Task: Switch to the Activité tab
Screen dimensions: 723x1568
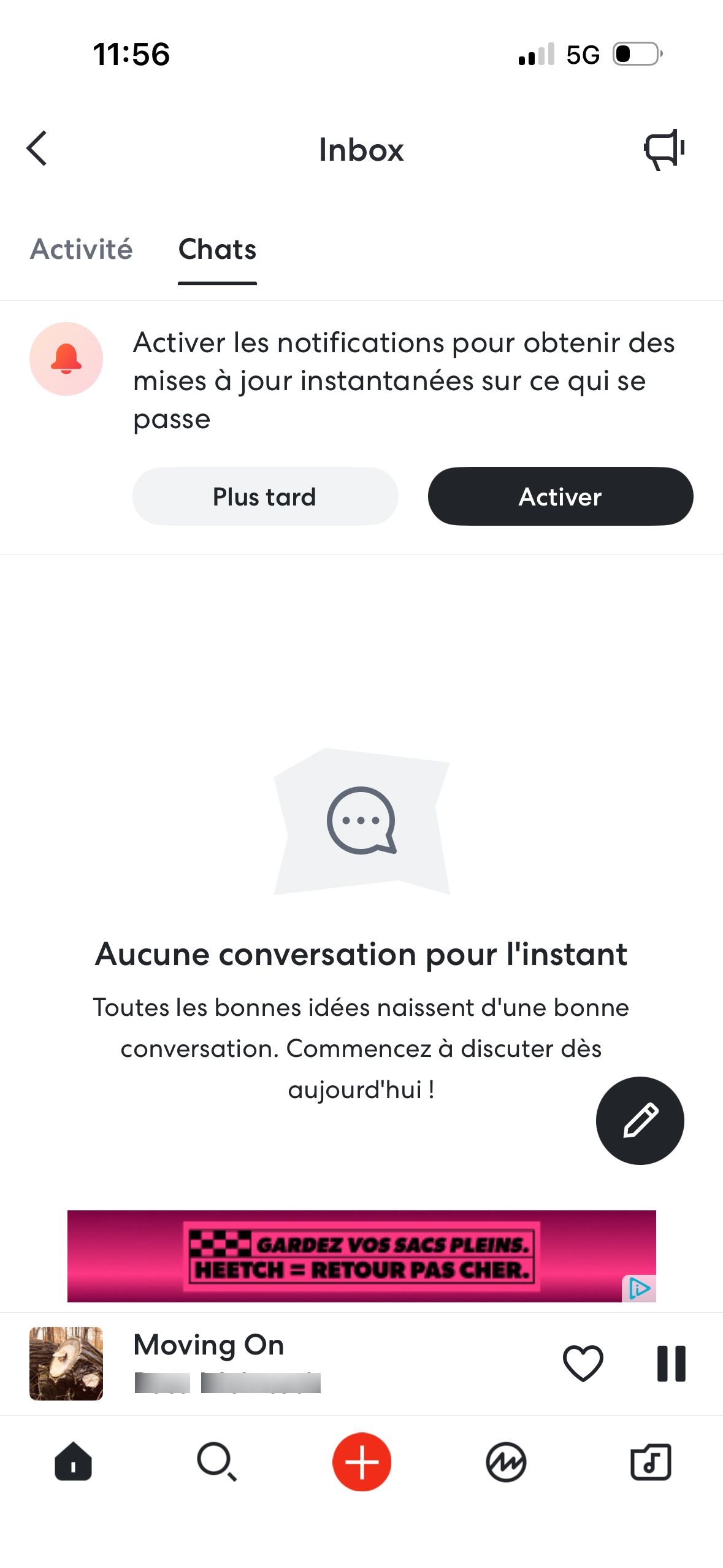Action: (x=82, y=249)
